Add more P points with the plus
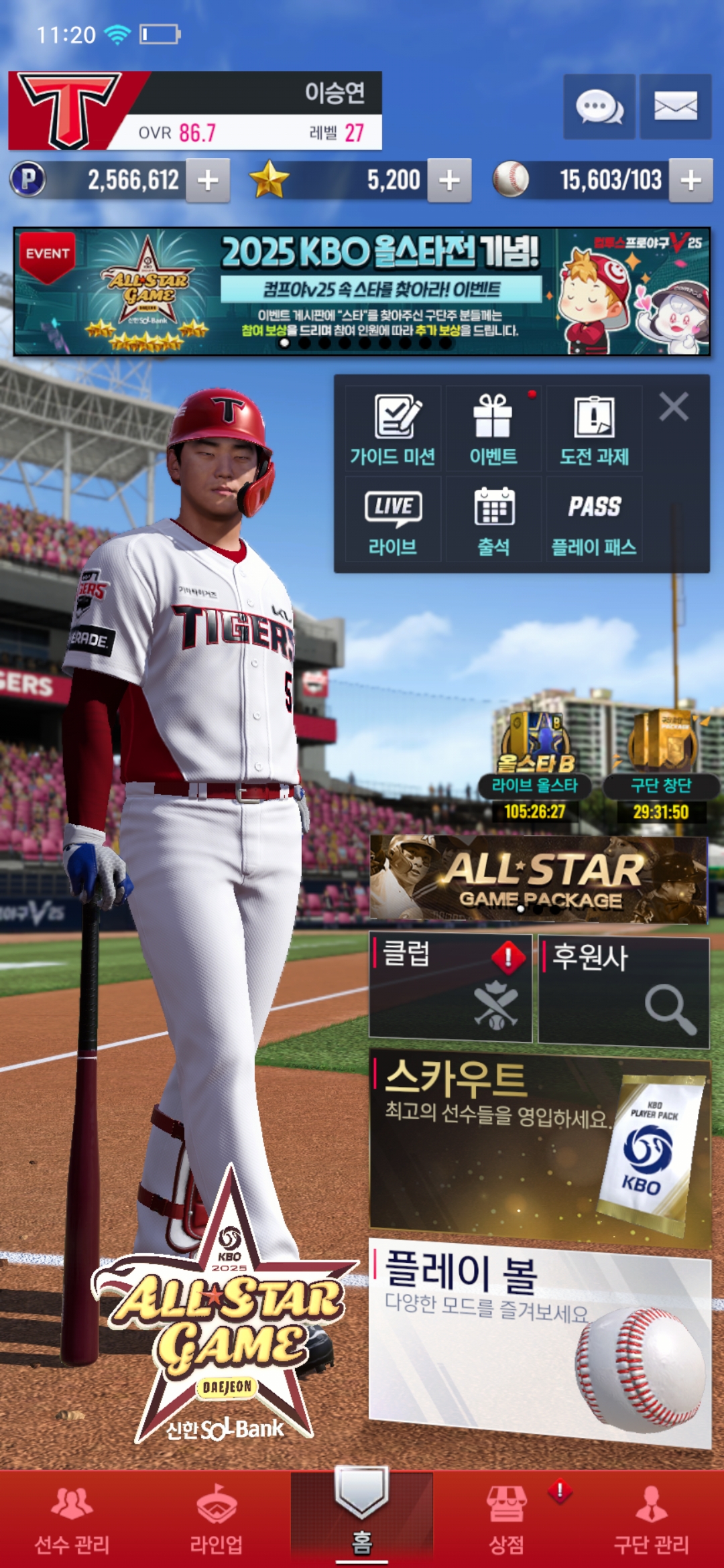This screenshot has width=724, height=1568. tap(208, 180)
